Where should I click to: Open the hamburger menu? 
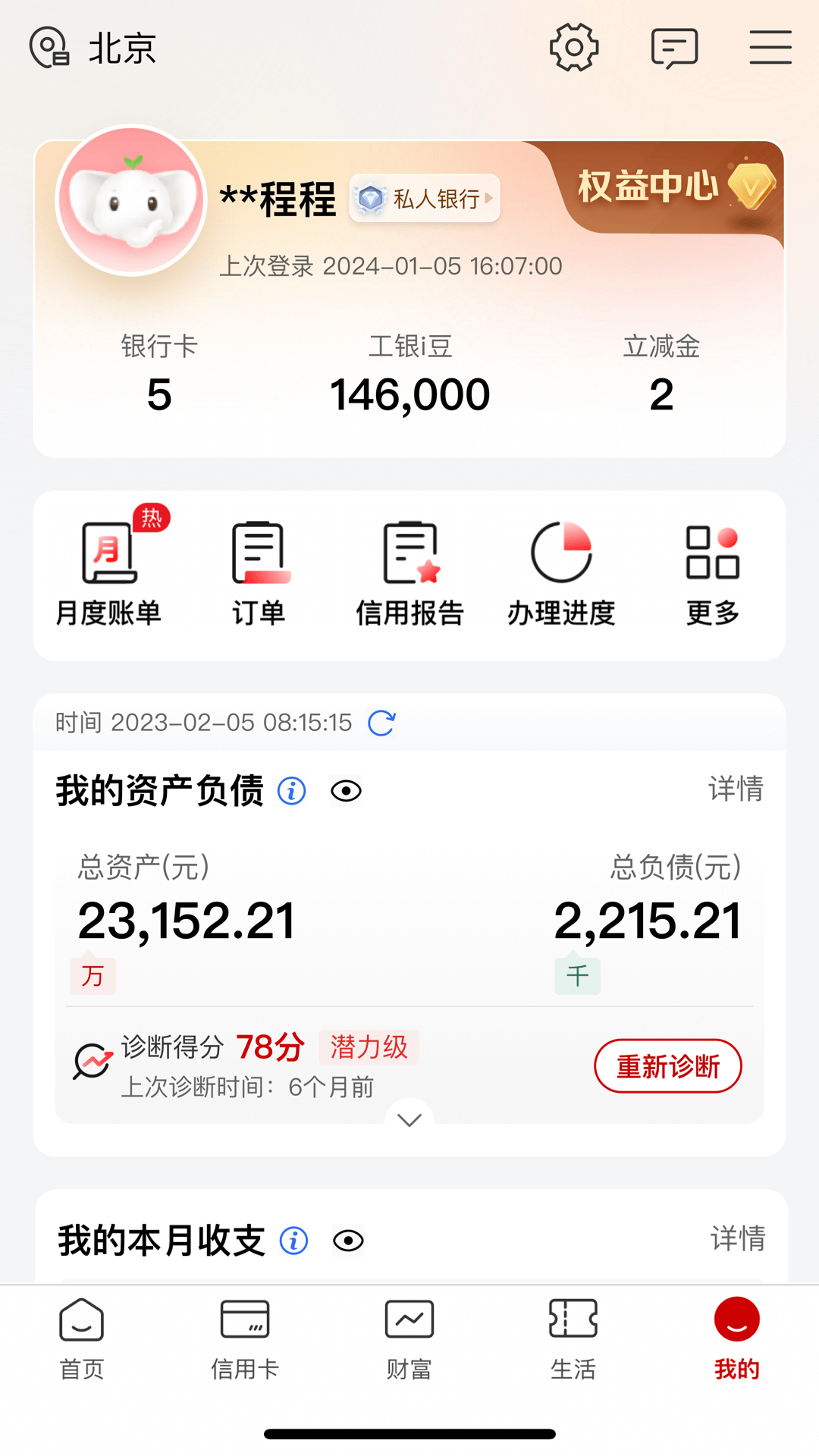[770, 48]
